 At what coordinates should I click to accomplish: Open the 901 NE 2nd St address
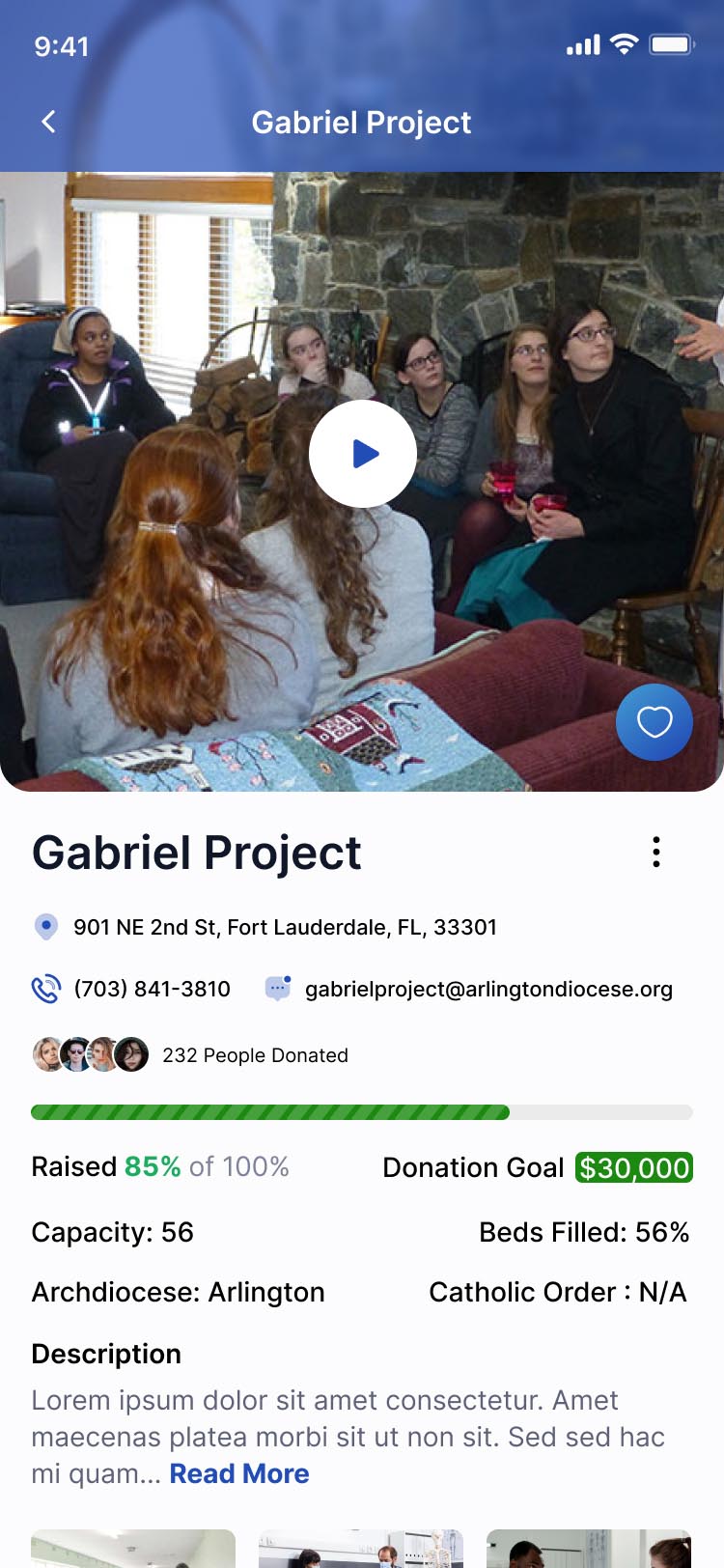pos(285,927)
